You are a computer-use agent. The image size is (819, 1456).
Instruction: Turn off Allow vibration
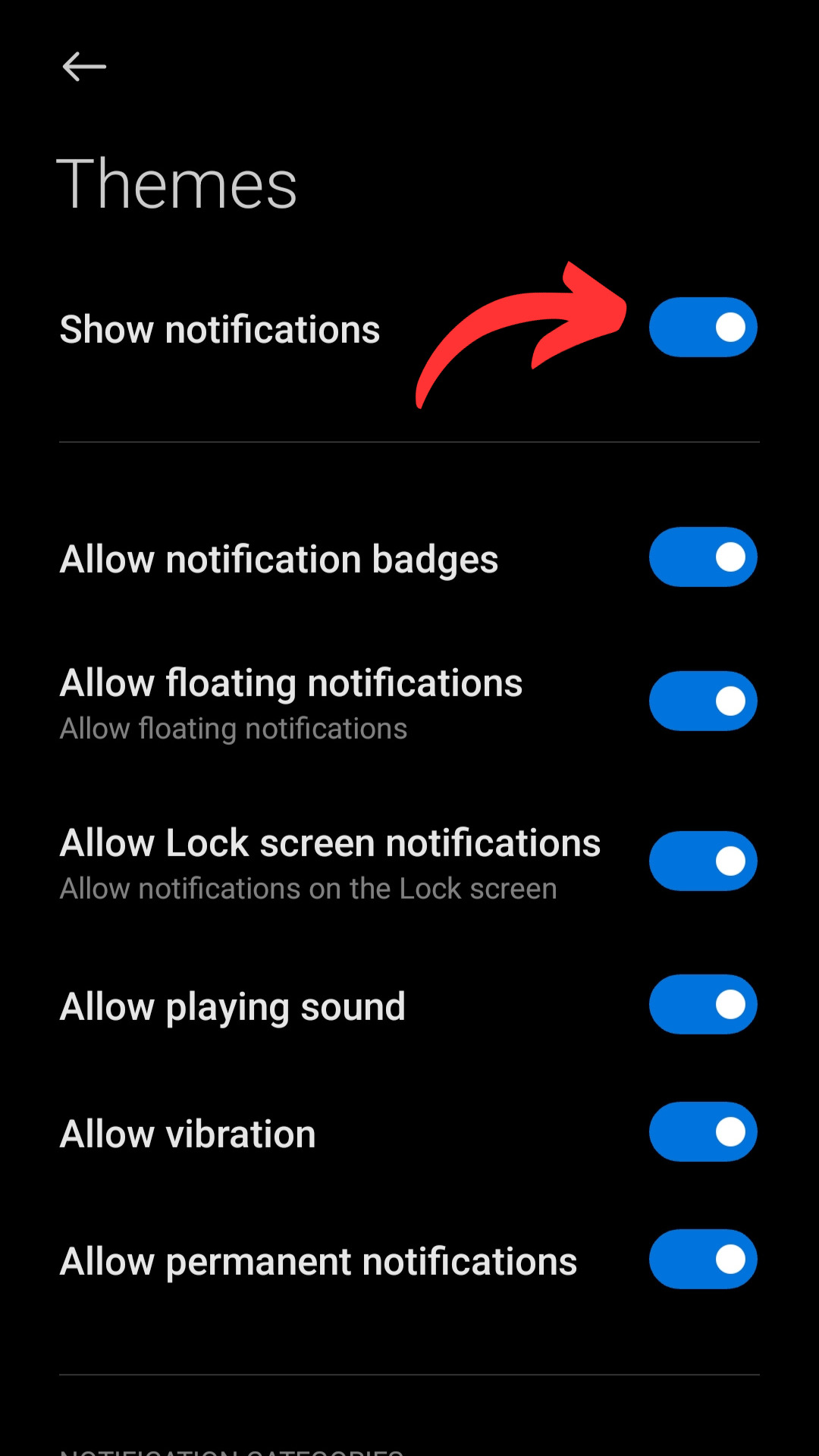[x=703, y=1132]
